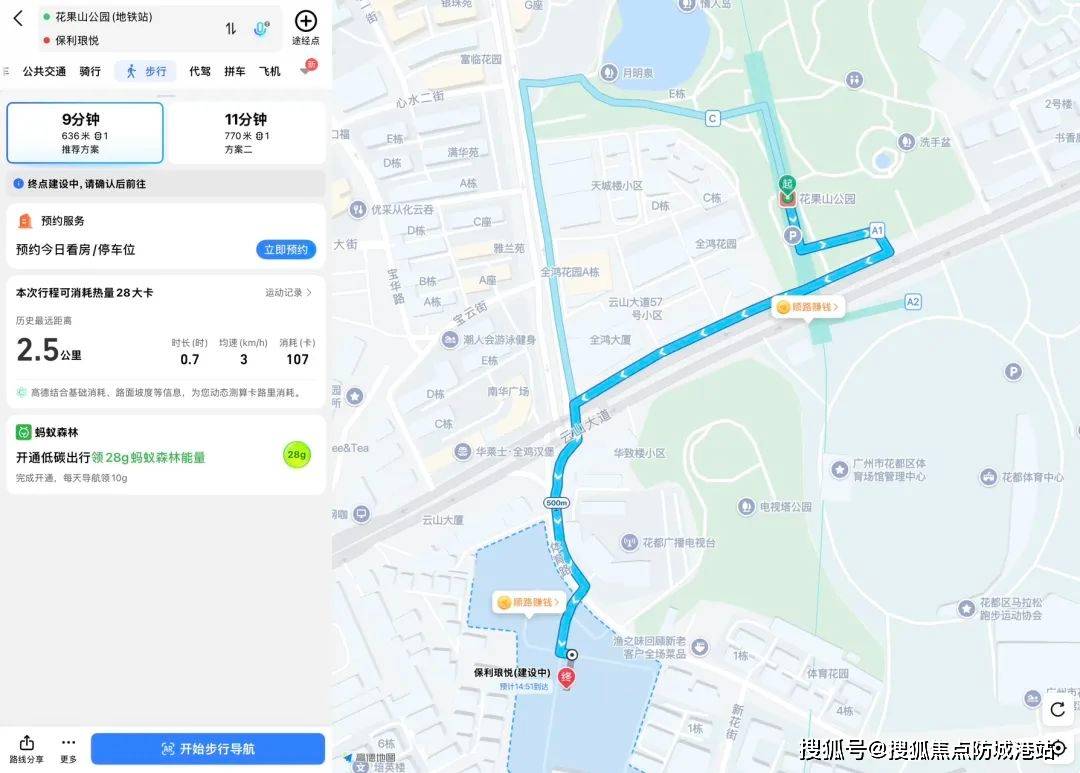The image size is (1080, 773).
Task: Switch to 骑行 cycling mode
Action: [90, 71]
